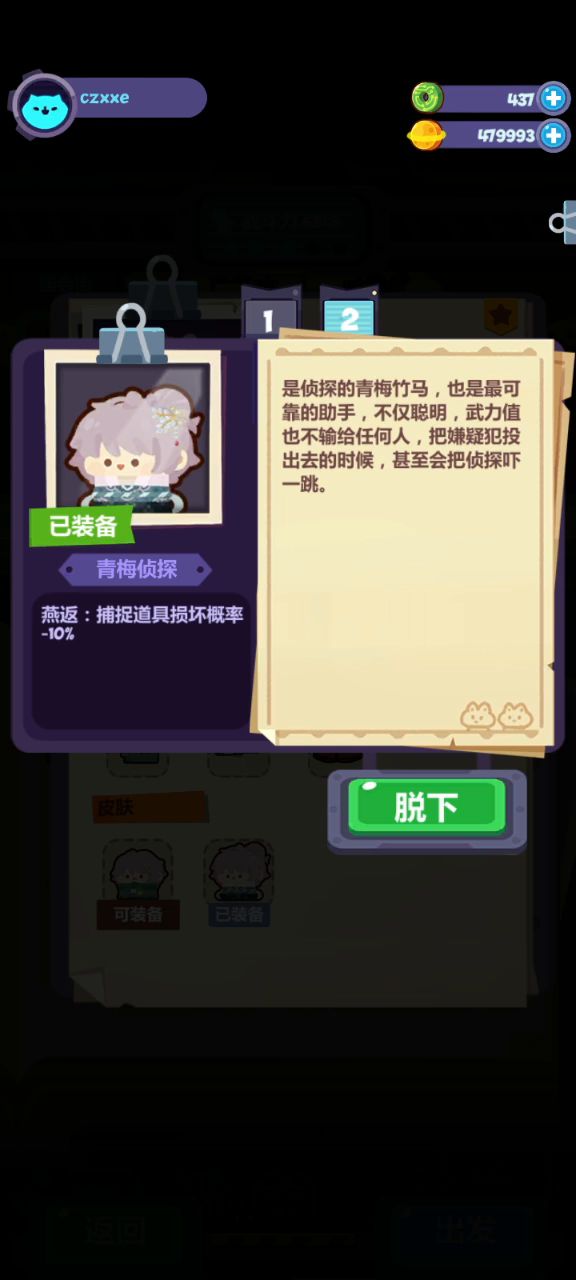
Task: Open the czxxe player profile avatar
Action: pos(44,106)
